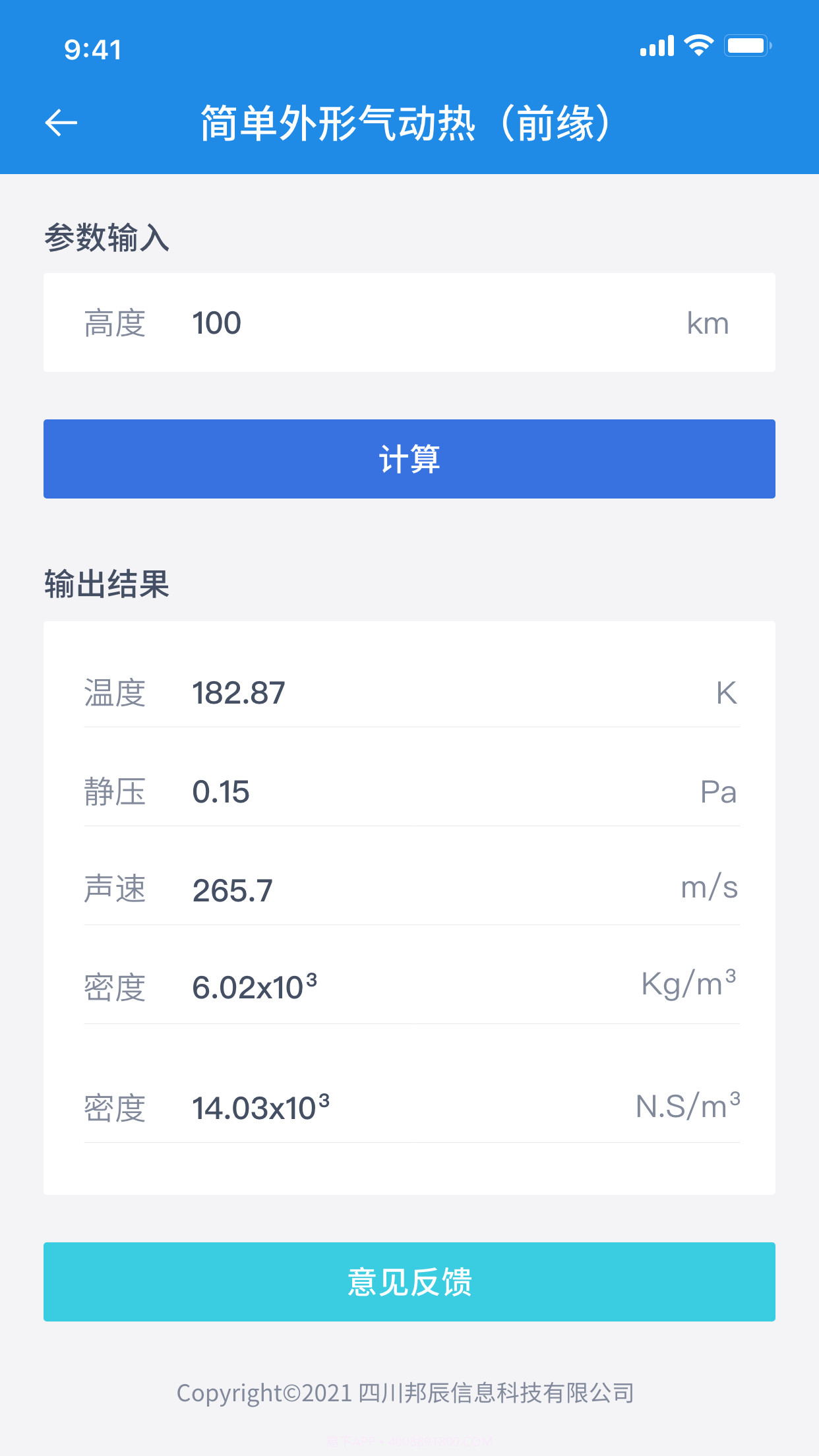The height and width of the screenshot is (1456, 819).
Task: Tap the K unit beside temperature value
Action: coord(724,693)
